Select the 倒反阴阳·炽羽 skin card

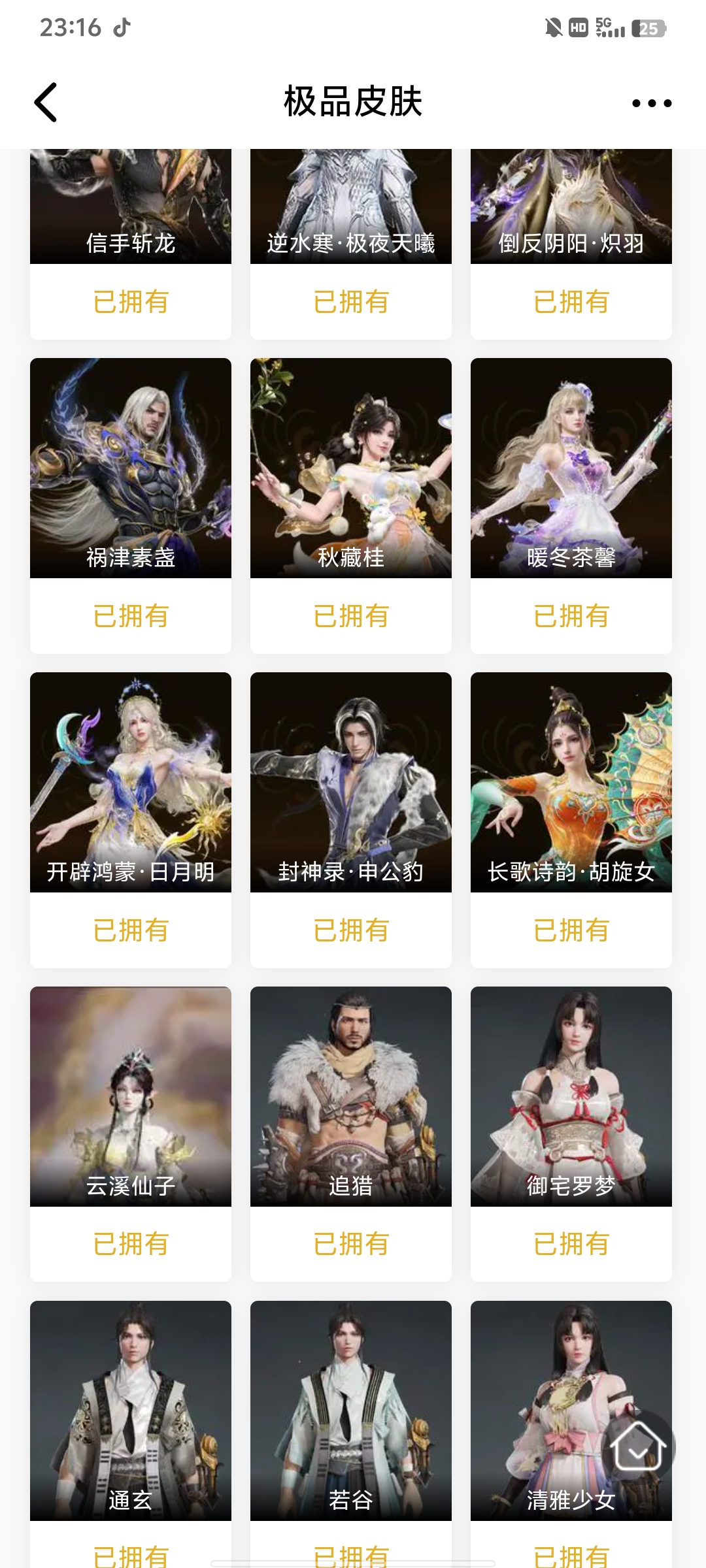tap(571, 209)
